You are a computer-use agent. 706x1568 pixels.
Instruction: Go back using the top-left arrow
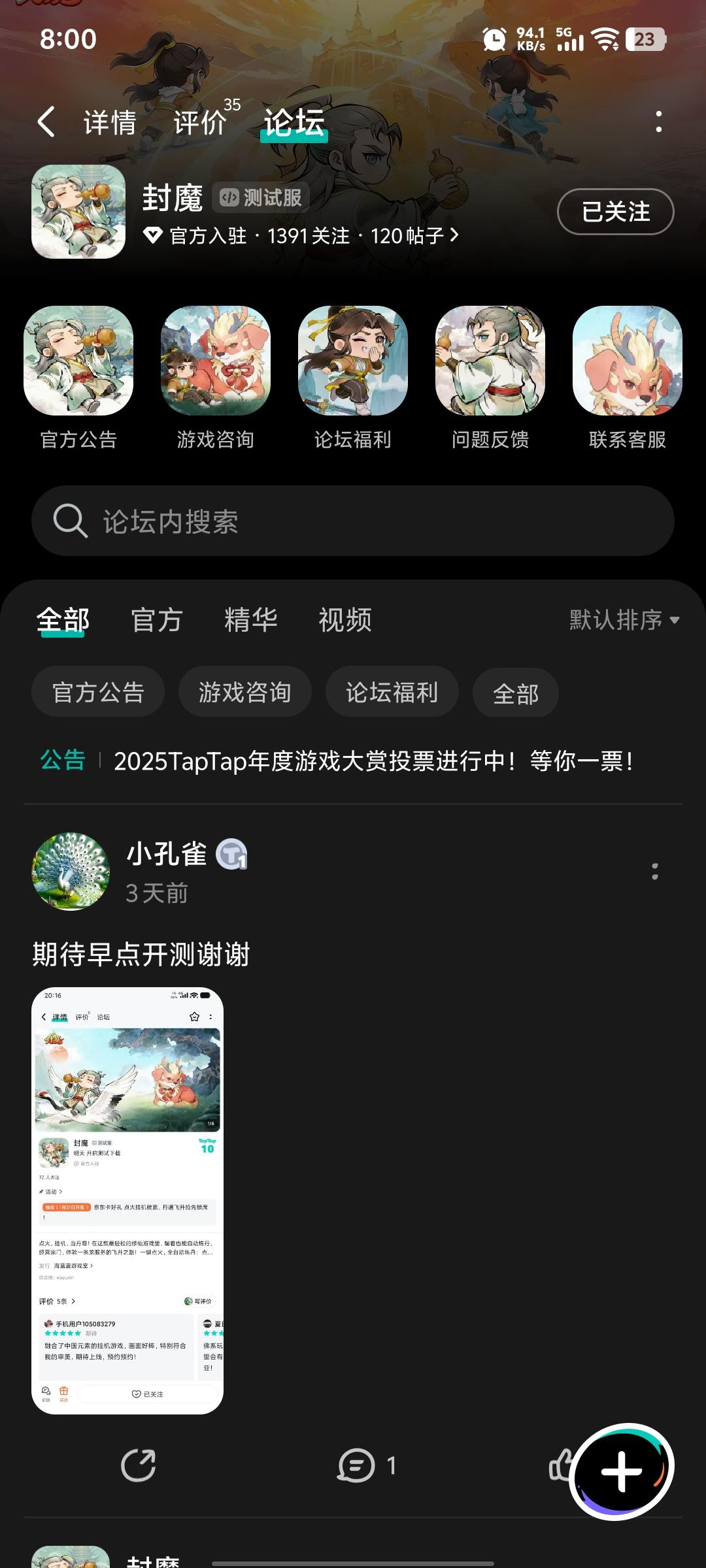(46, 122)
